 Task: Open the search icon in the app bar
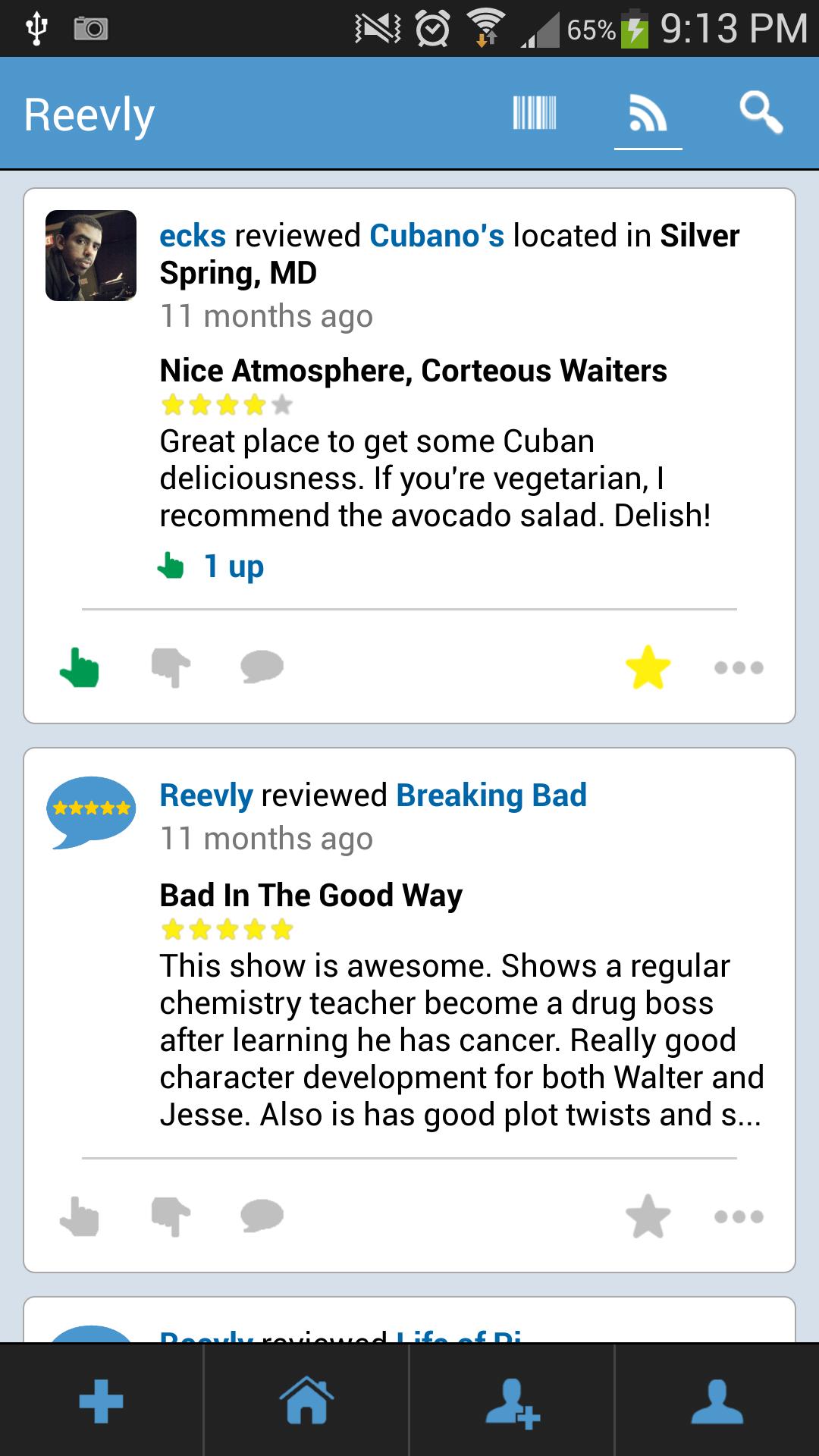click(761, 114)
